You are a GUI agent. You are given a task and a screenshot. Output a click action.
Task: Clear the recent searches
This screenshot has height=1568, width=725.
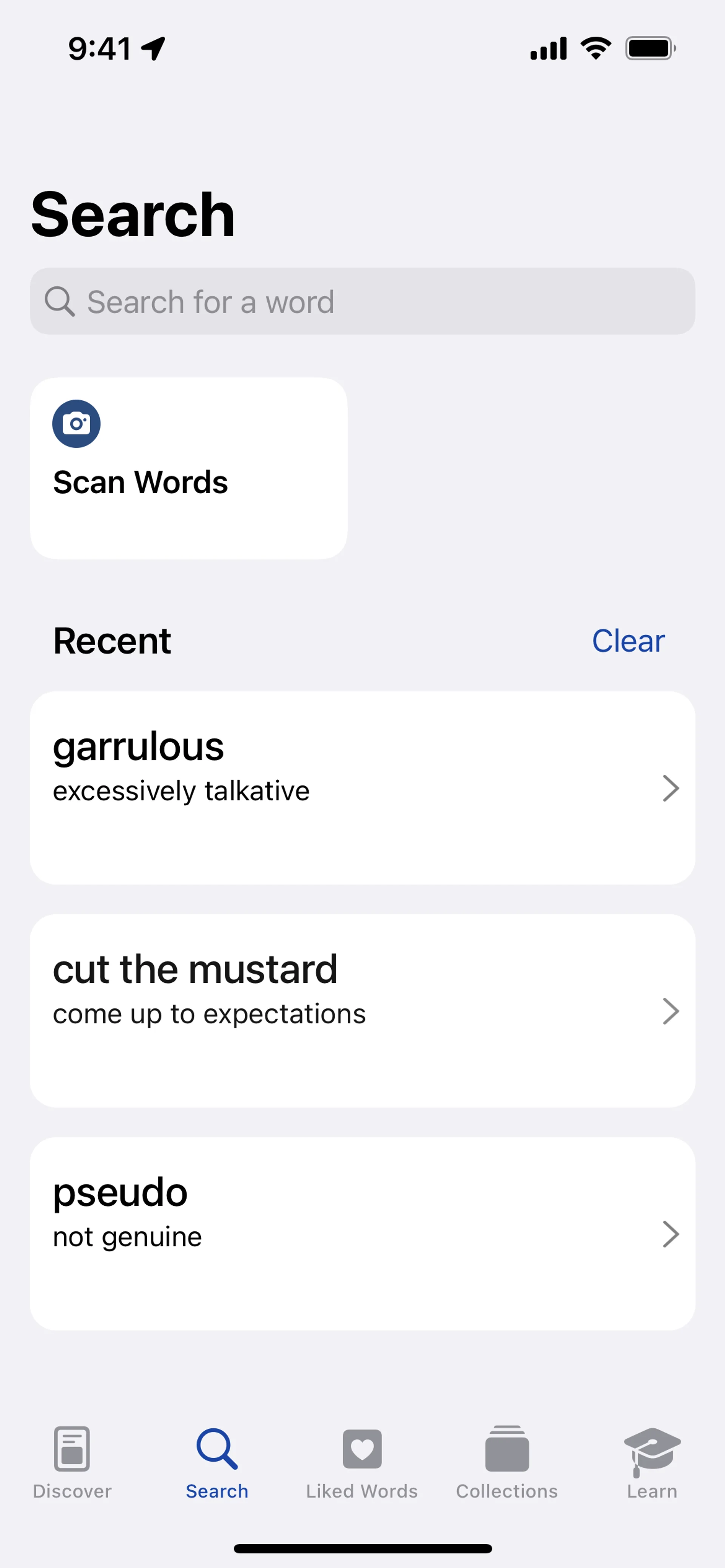[x=628, y=641]
